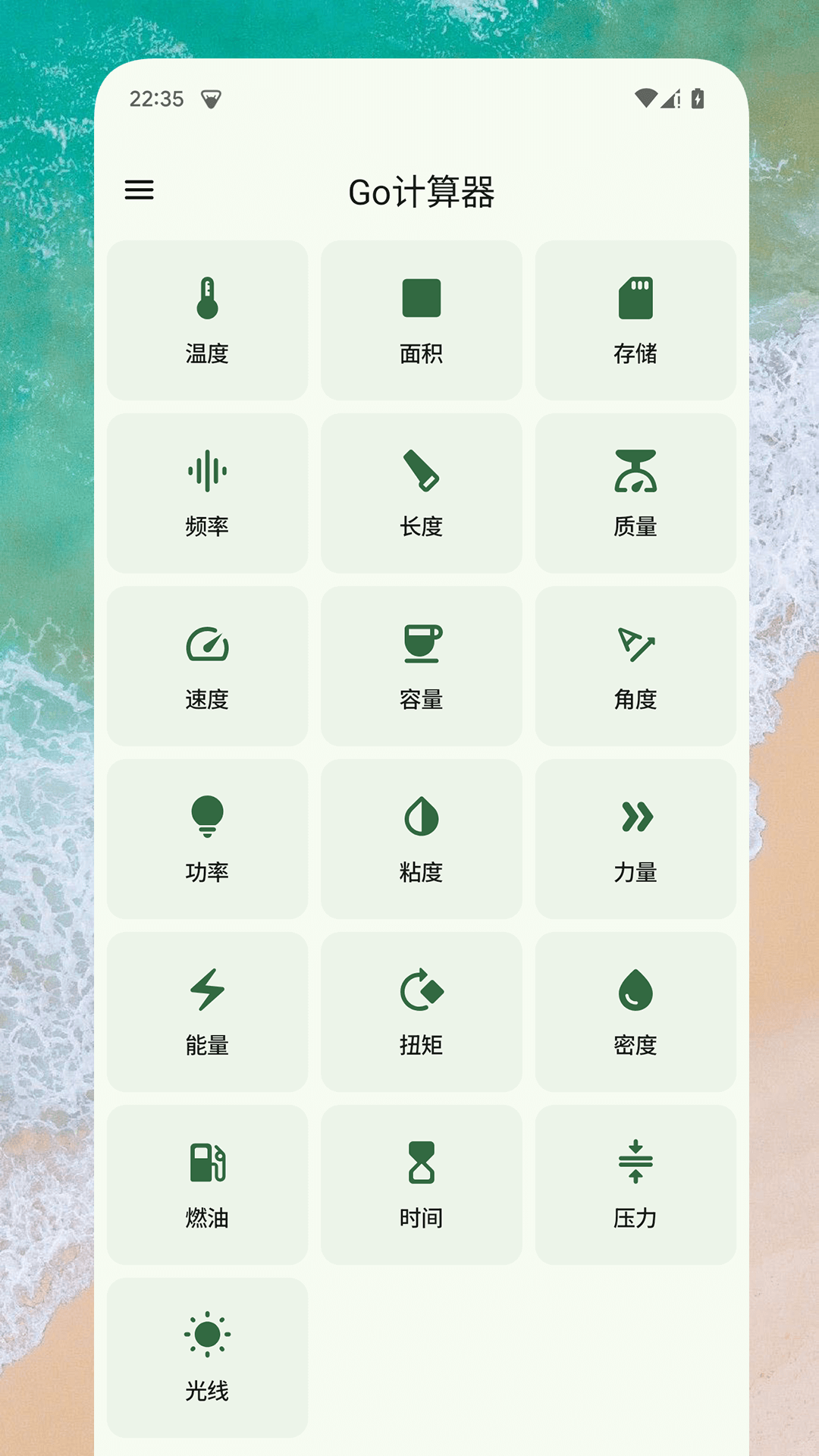
Task: Open the 存储 storage converter
Action: click(636, 318)
